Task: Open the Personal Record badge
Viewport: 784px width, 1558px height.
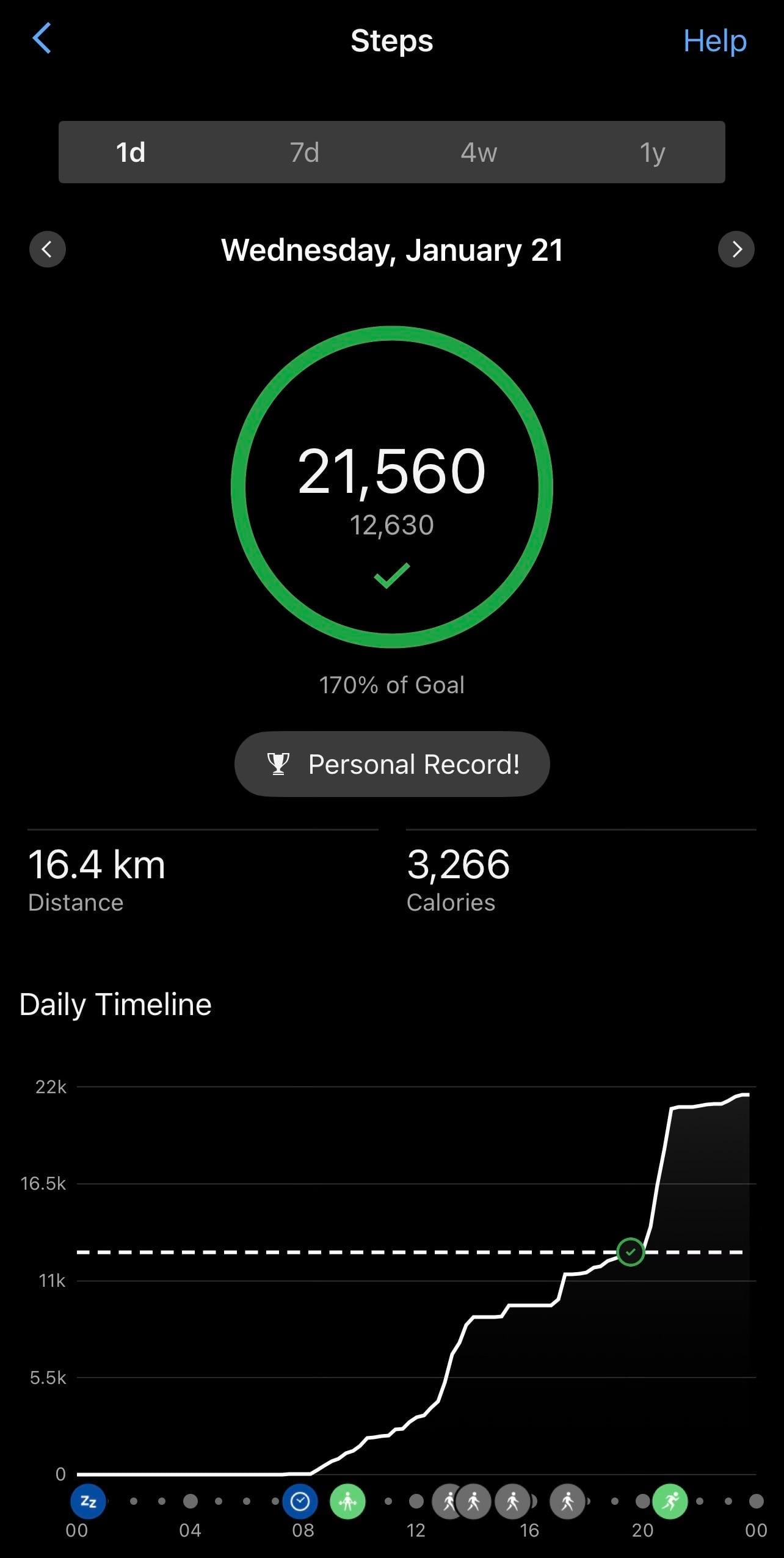Action: pos(392,764)
